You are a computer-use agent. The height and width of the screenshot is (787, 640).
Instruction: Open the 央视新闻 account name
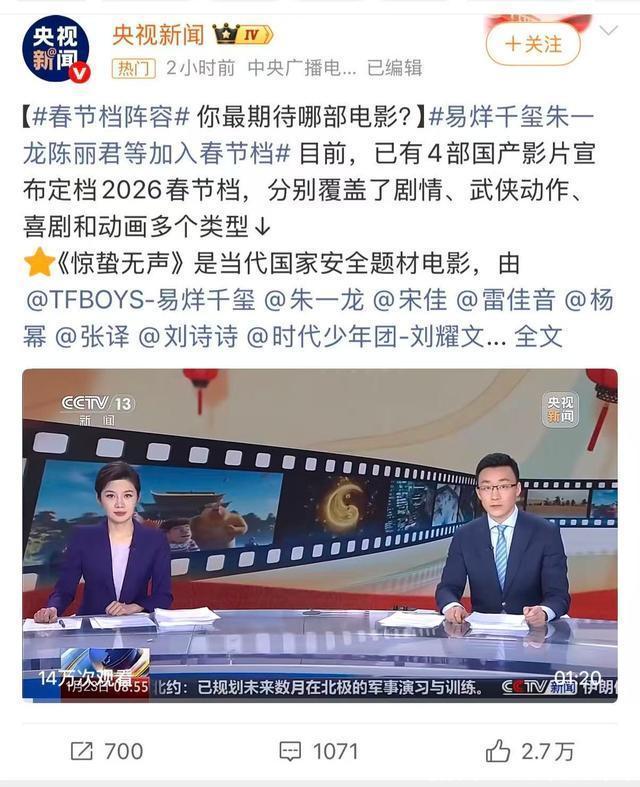click(x=157, y=35)
